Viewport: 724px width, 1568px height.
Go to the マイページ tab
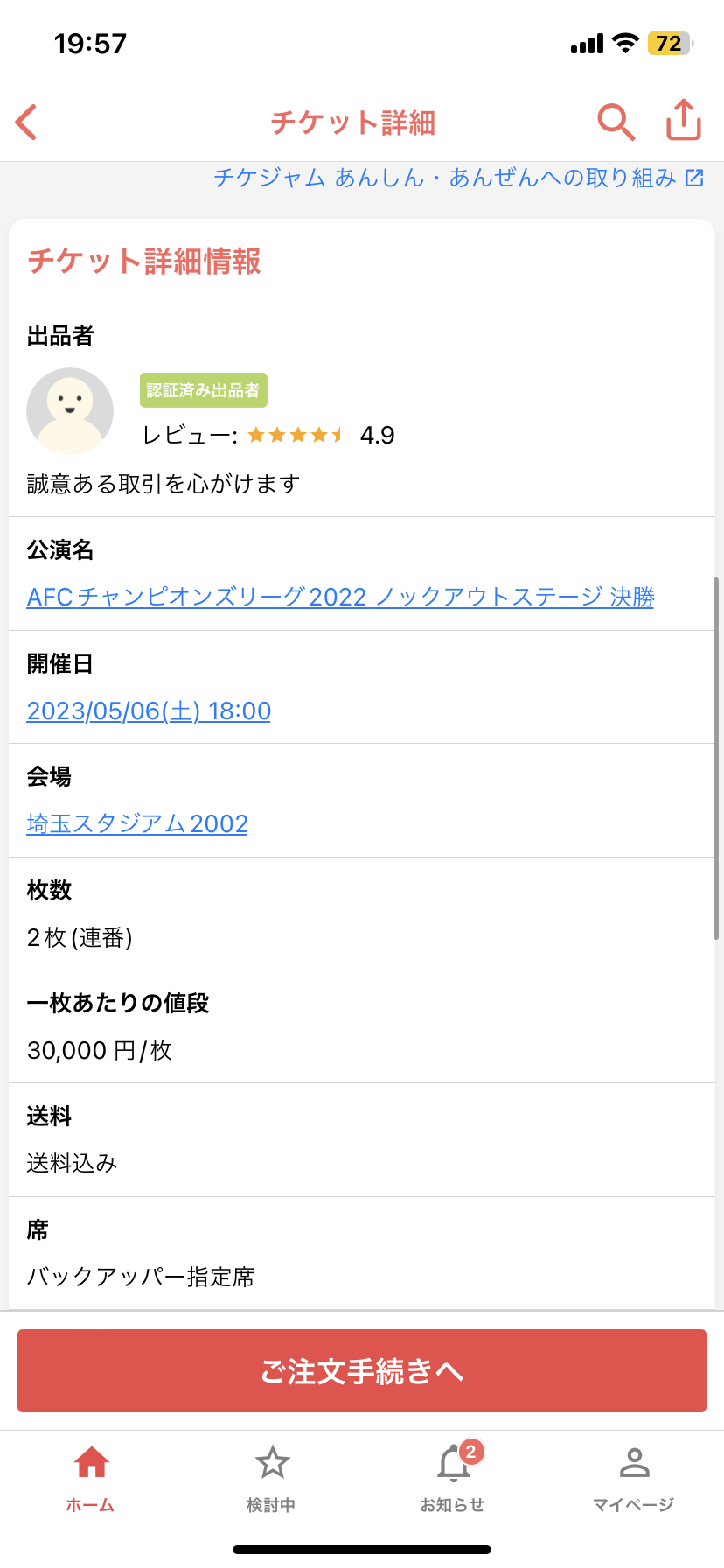click(634, 1477)
